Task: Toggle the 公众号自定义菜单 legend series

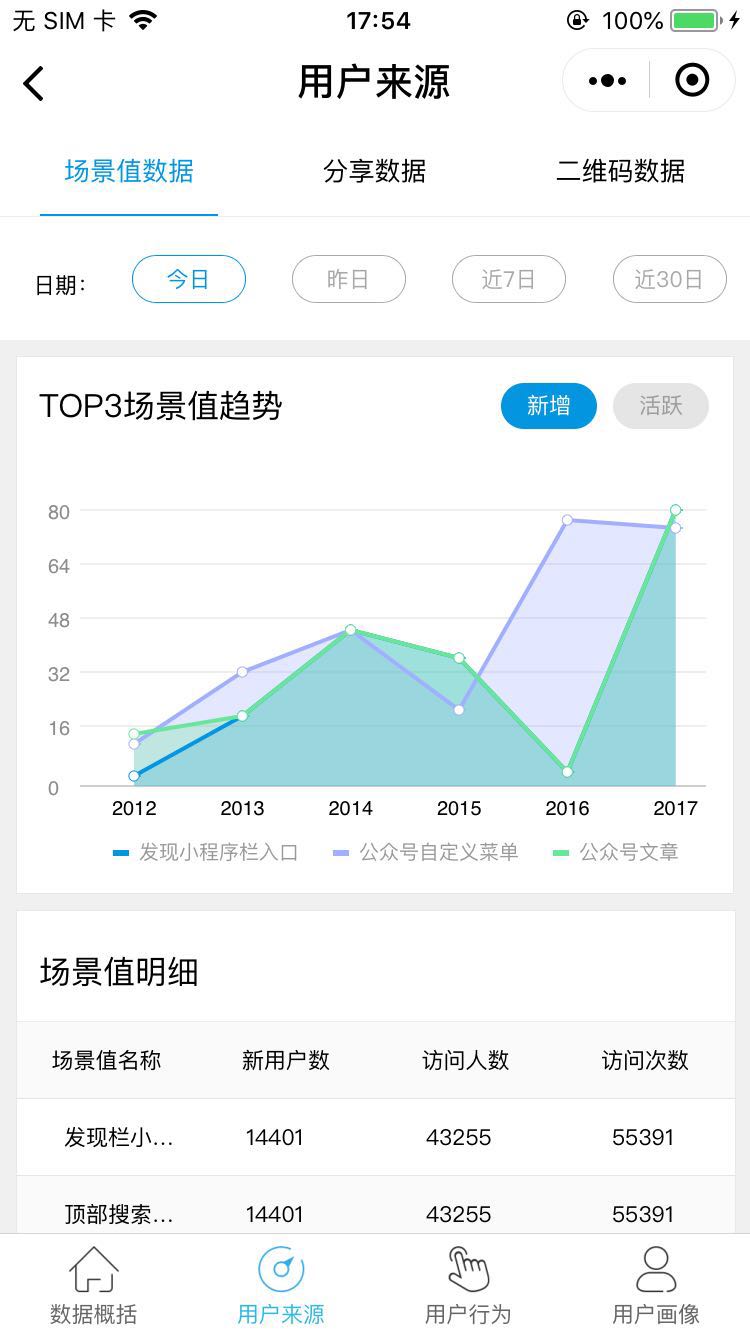Action: 425,853
